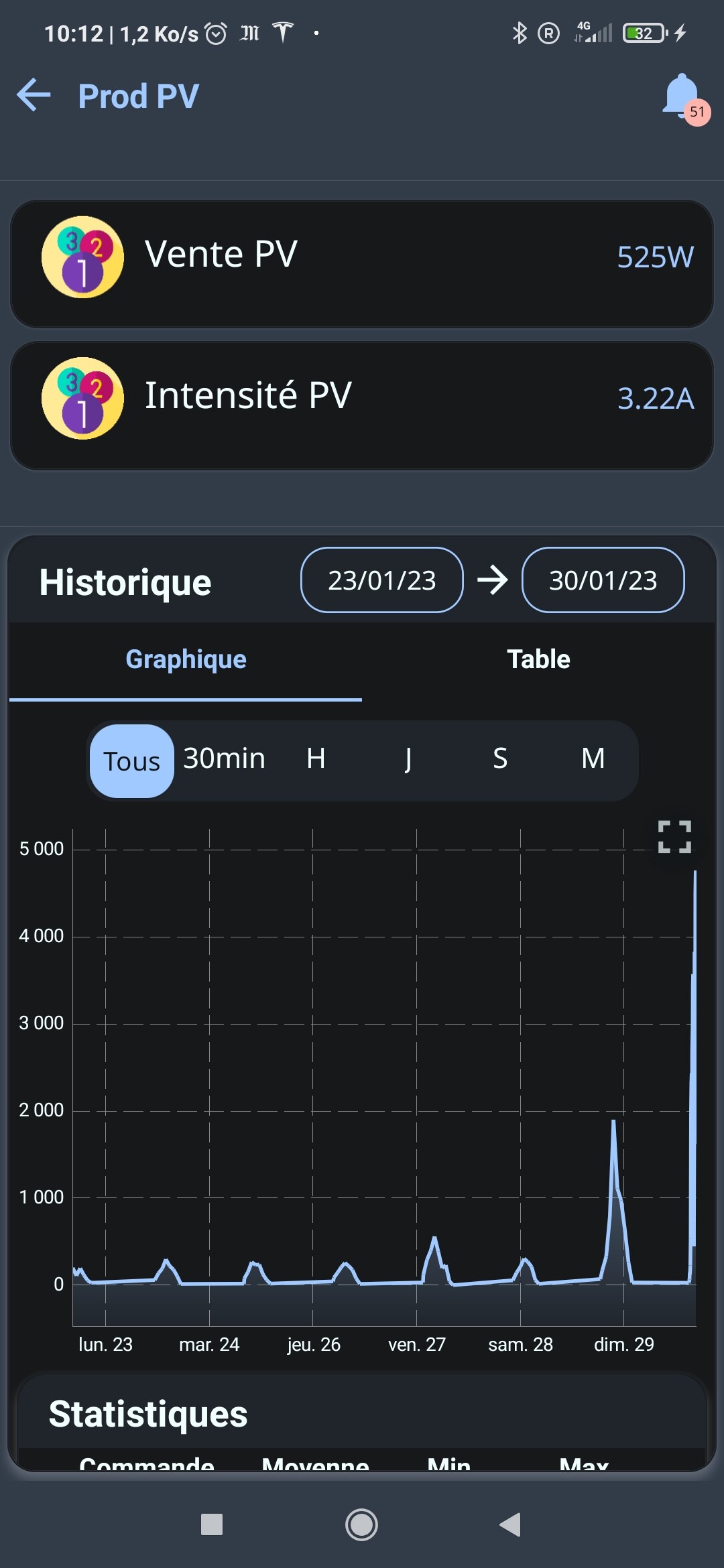Switch to the Graphique tab
This screenshot has width=724, height=1568.
click(186, 660)
